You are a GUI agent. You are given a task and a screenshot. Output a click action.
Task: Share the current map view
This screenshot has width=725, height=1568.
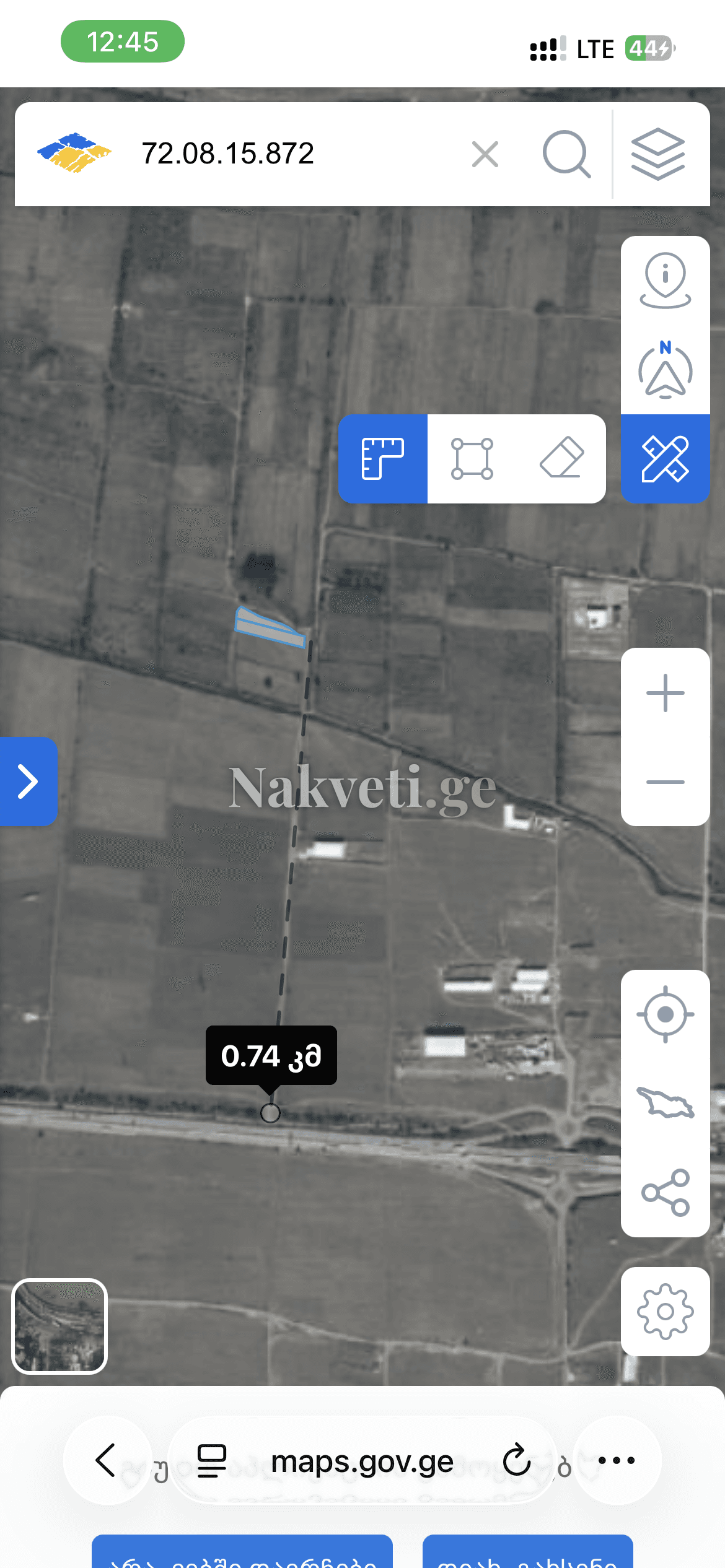[x=666, y=1193]
